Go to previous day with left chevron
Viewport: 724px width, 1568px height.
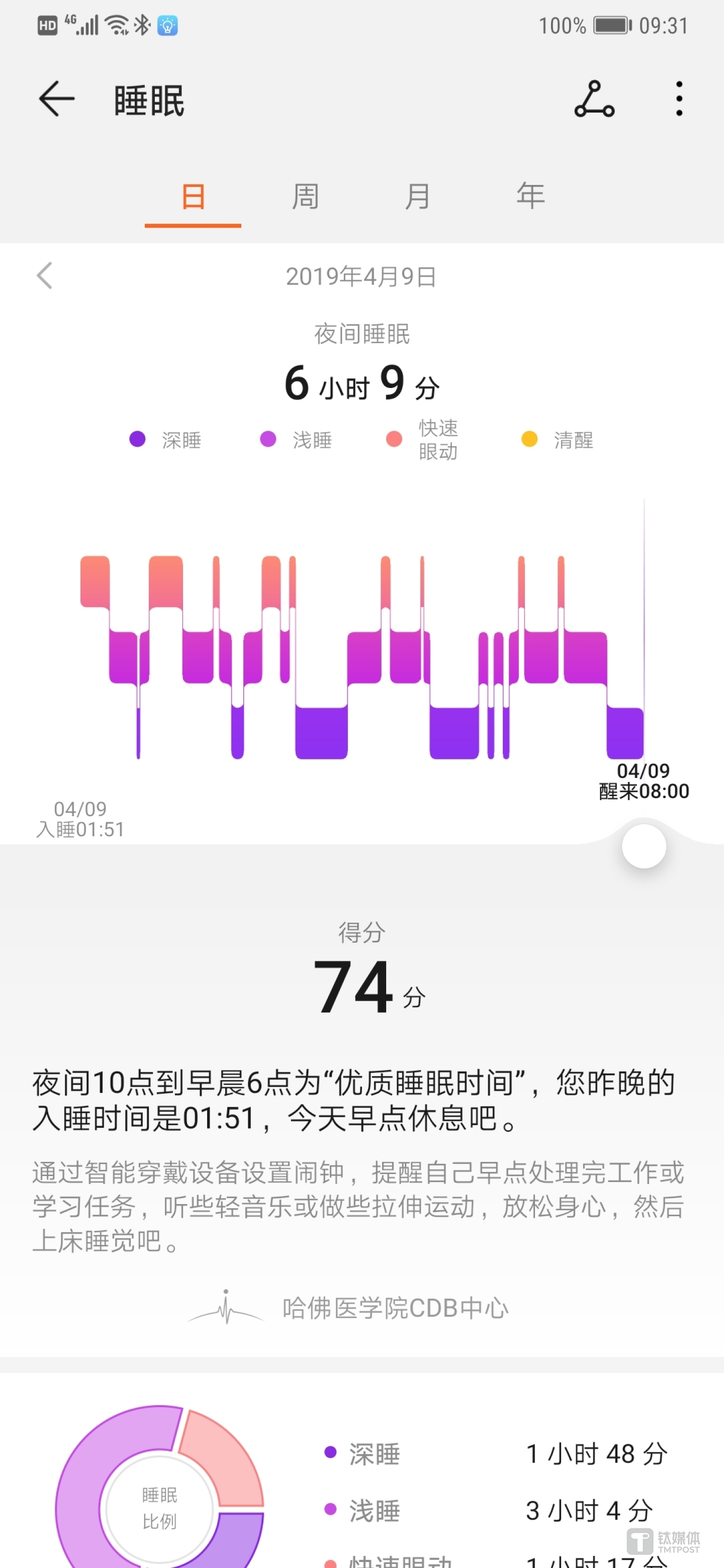(44, 276)
